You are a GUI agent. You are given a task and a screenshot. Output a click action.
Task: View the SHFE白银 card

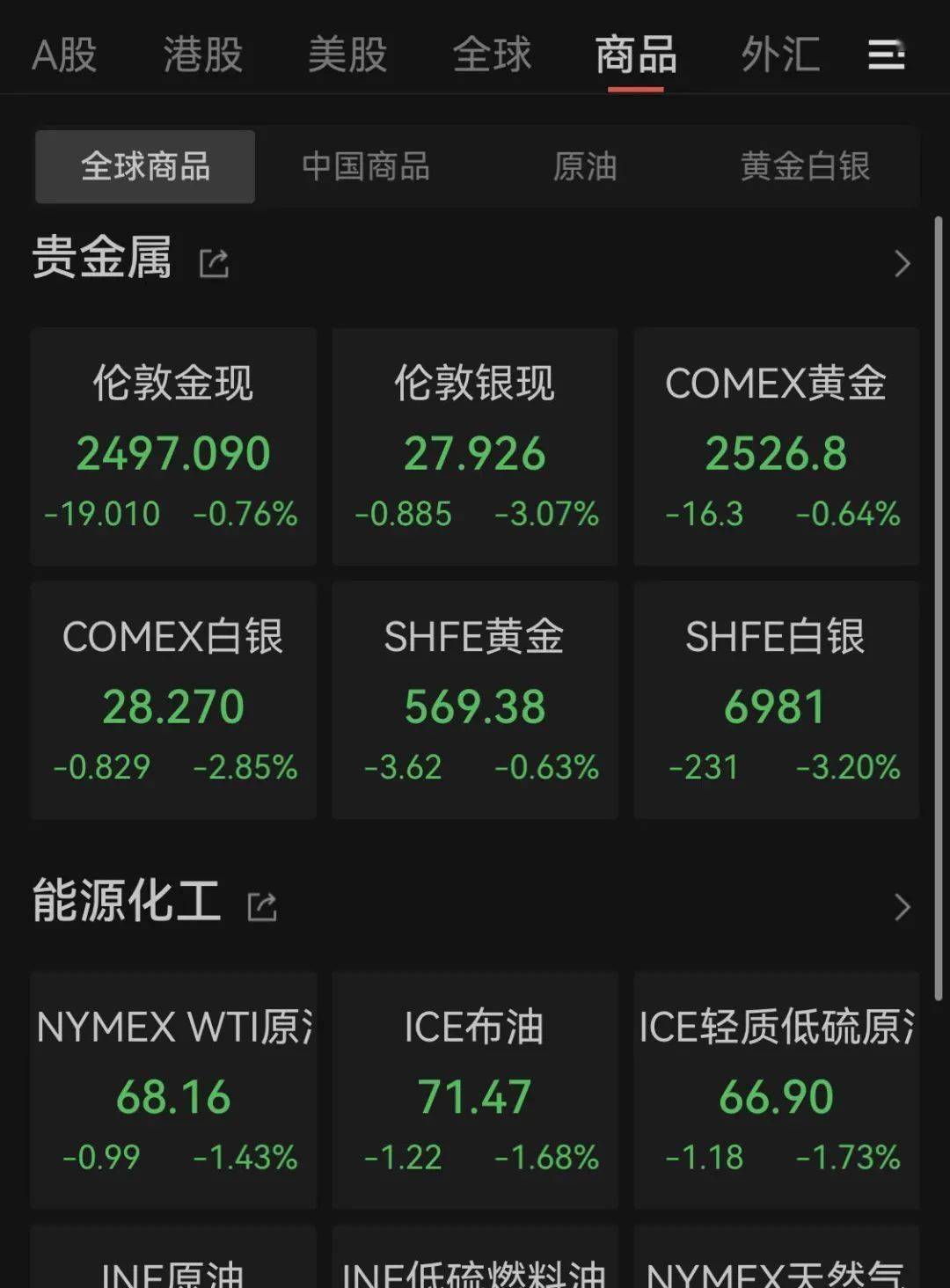pyautogui.click(x=776, y=700)
